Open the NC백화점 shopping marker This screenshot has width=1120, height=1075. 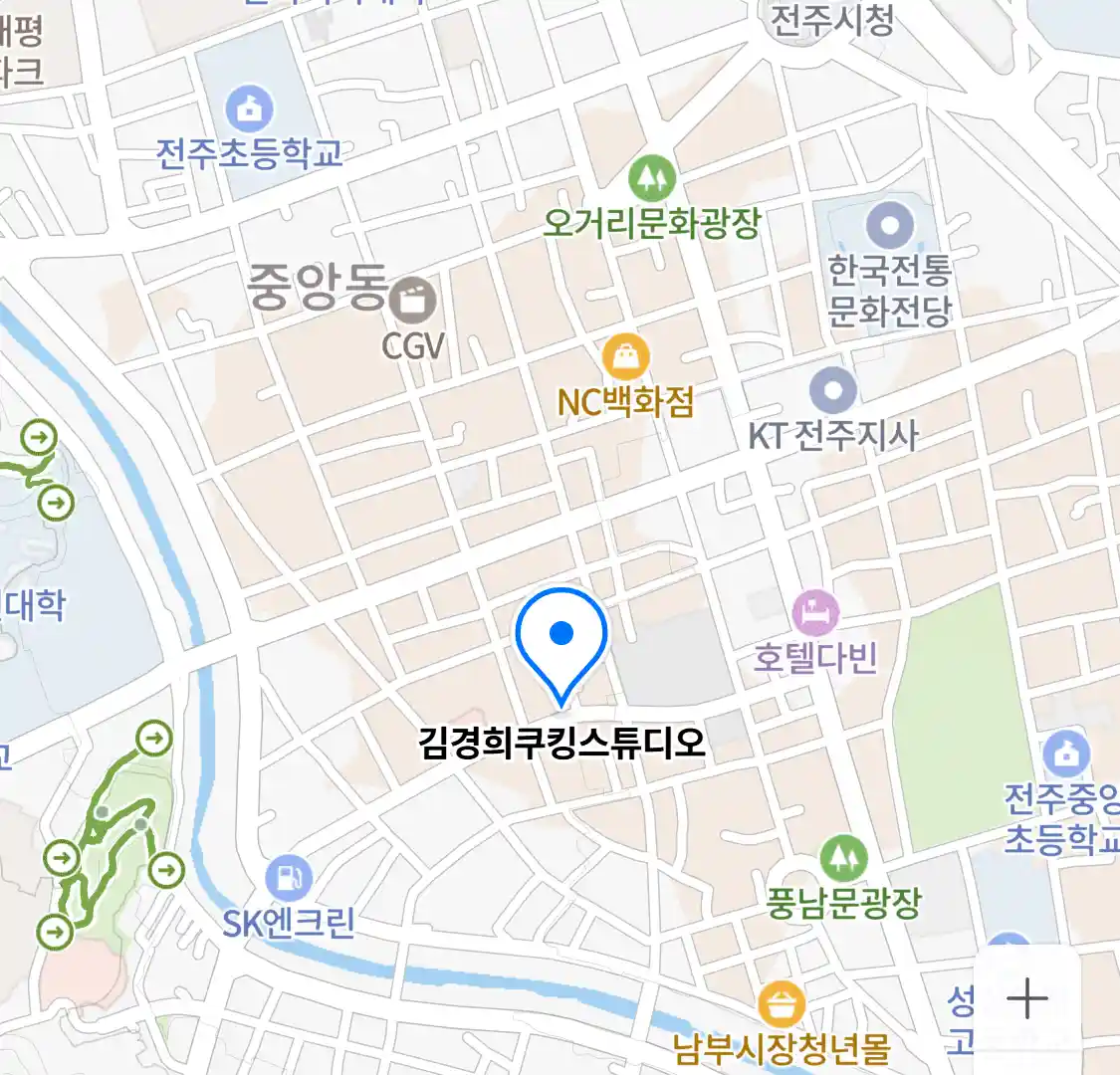[625, 356]
